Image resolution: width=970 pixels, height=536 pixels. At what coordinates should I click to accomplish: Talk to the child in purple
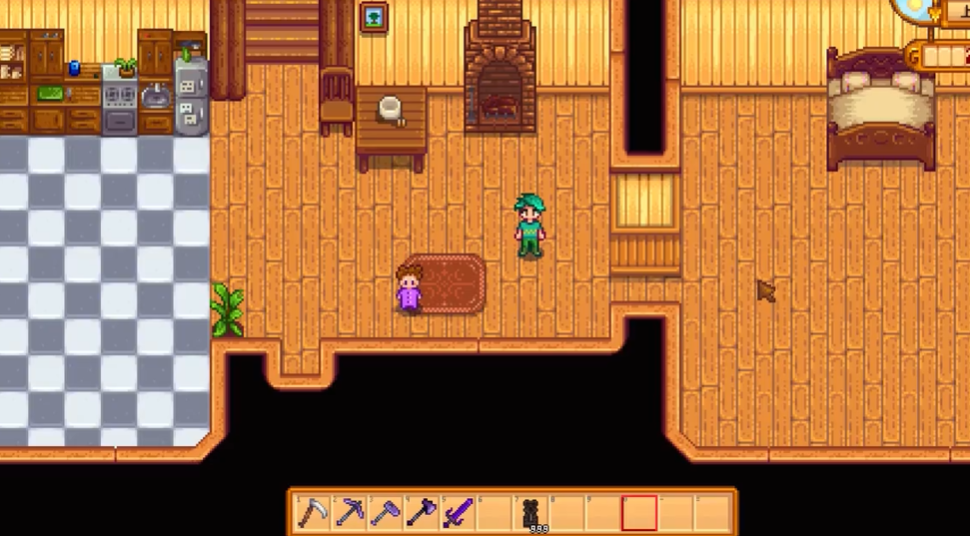pos(408,289)
